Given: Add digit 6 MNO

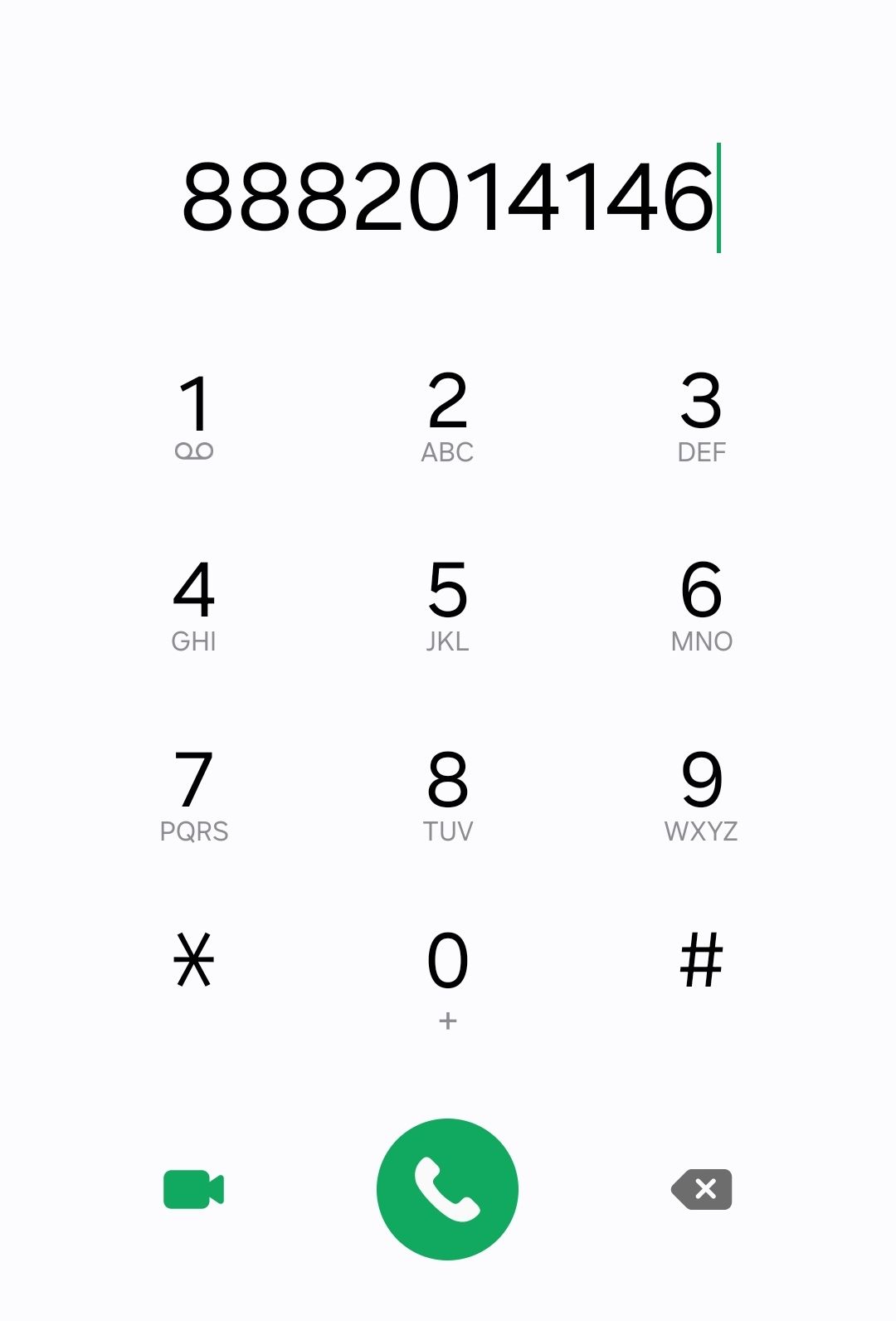Looking at the screenshot, I should [x=702, y=605].
